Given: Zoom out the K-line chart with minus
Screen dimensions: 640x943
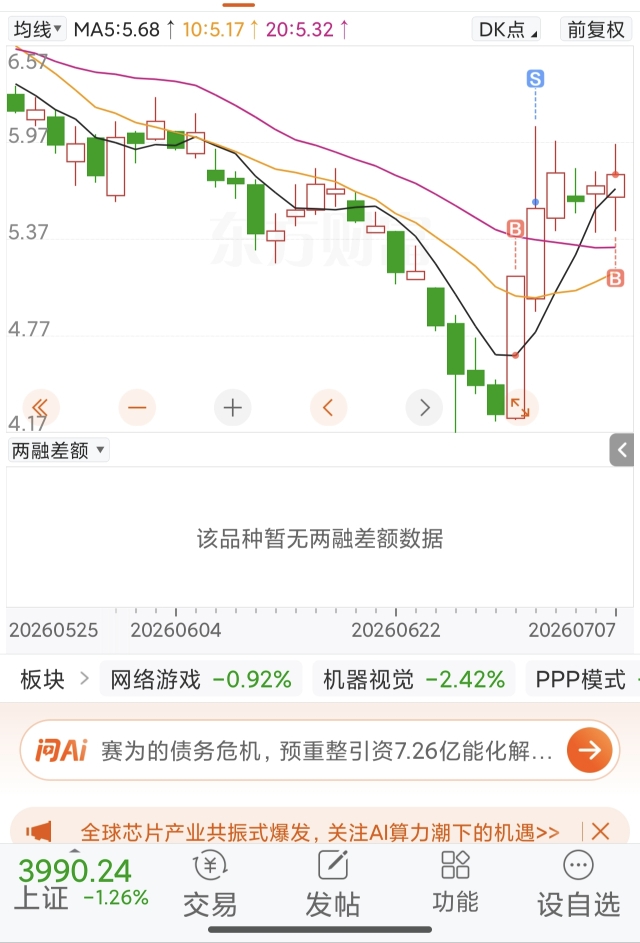Looking at the screenshot, I should click(137, 408).
